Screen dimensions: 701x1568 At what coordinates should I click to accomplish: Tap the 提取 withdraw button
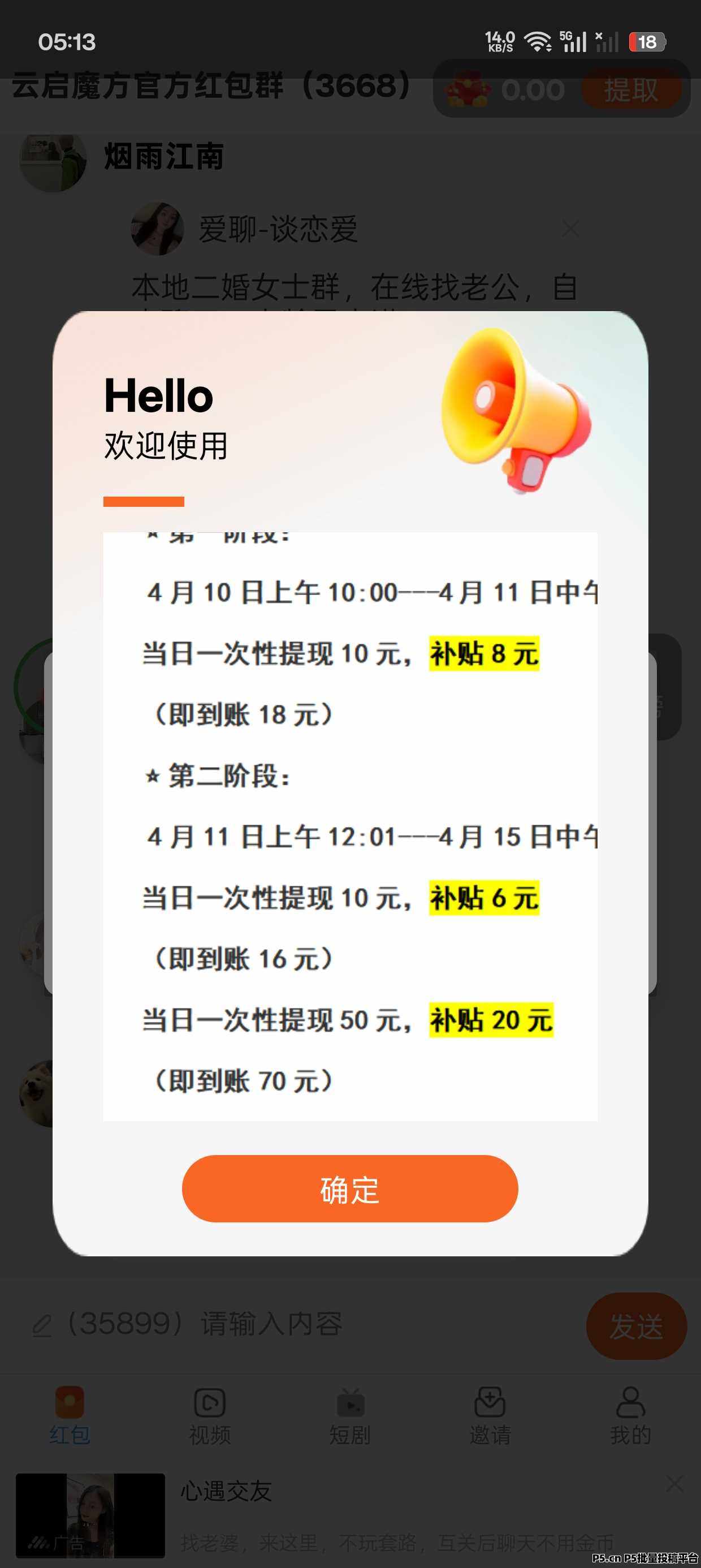630,90
